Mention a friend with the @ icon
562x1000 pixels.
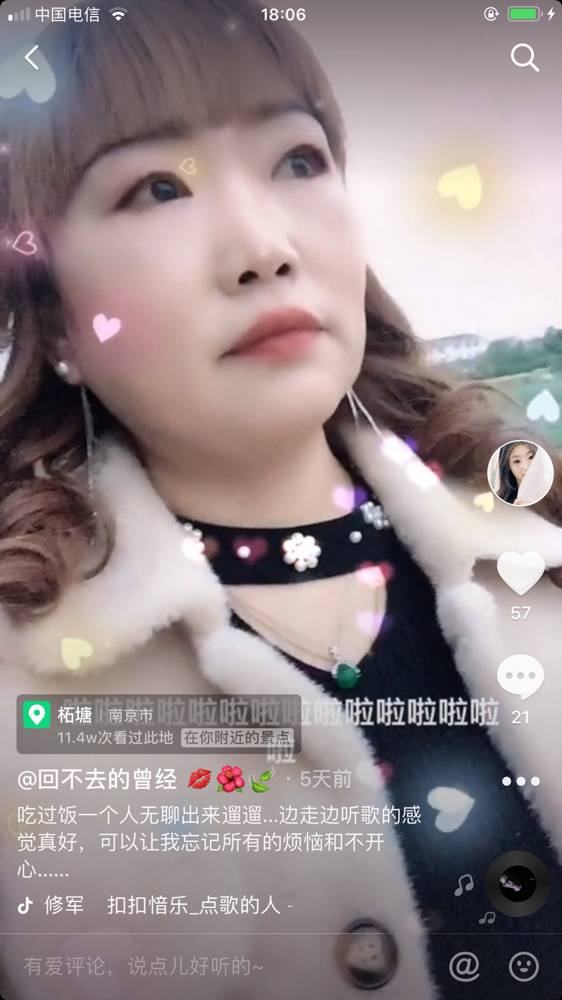point(464,967)
